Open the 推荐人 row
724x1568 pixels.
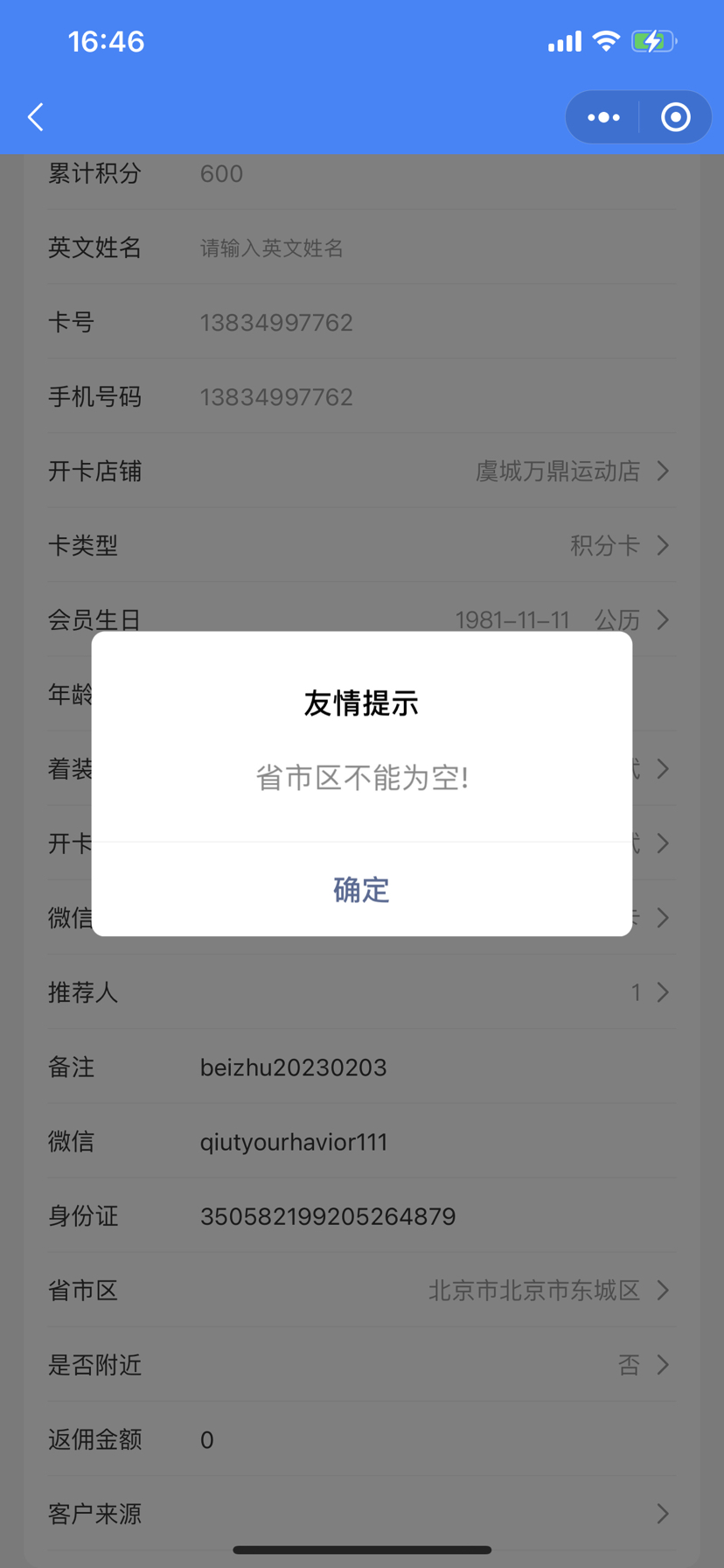[x=647, y=992]
